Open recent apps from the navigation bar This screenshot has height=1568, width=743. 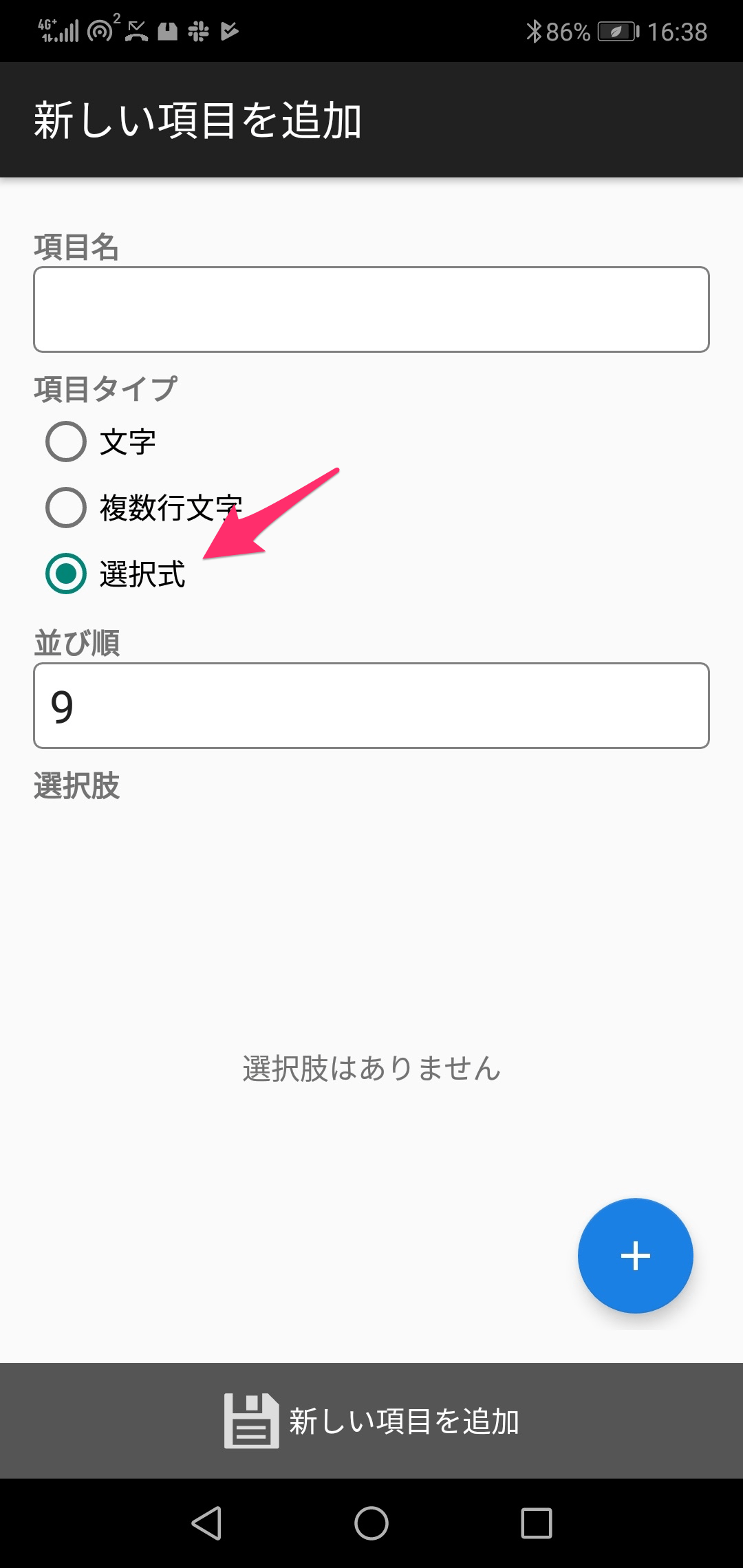click(537, 1523)
